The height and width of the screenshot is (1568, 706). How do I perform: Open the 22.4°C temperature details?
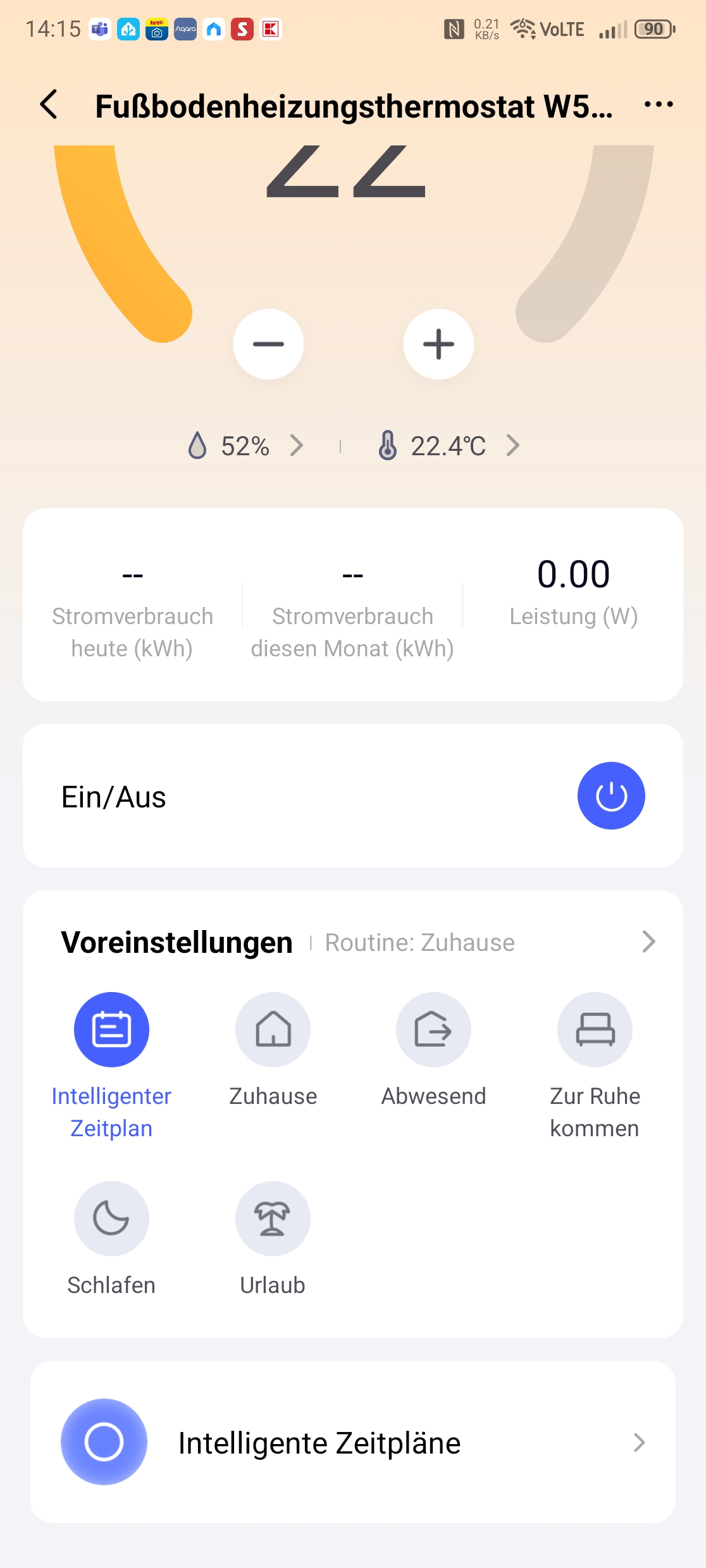click(x=449, y=446)
